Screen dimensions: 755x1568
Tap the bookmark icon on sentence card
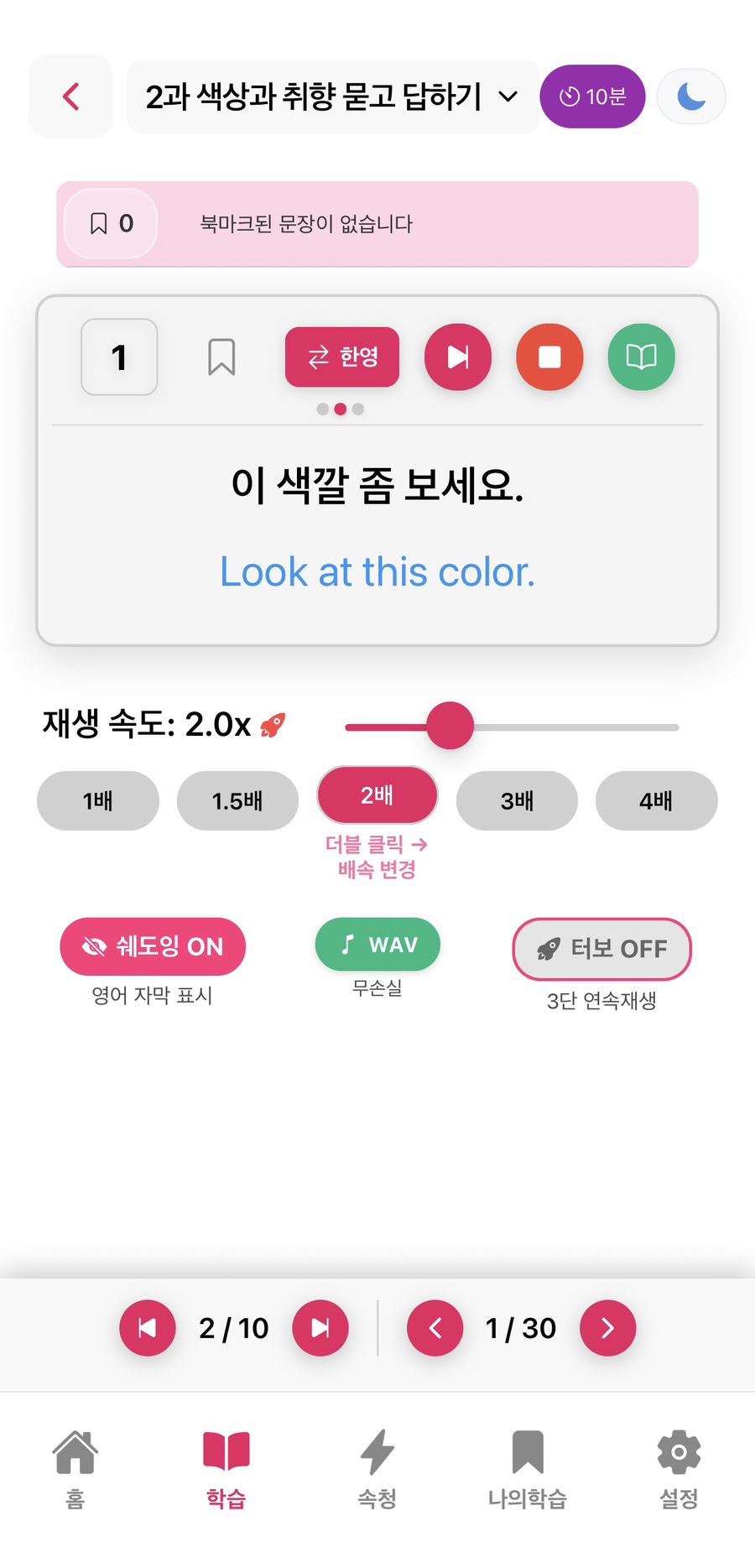(222, 357)
